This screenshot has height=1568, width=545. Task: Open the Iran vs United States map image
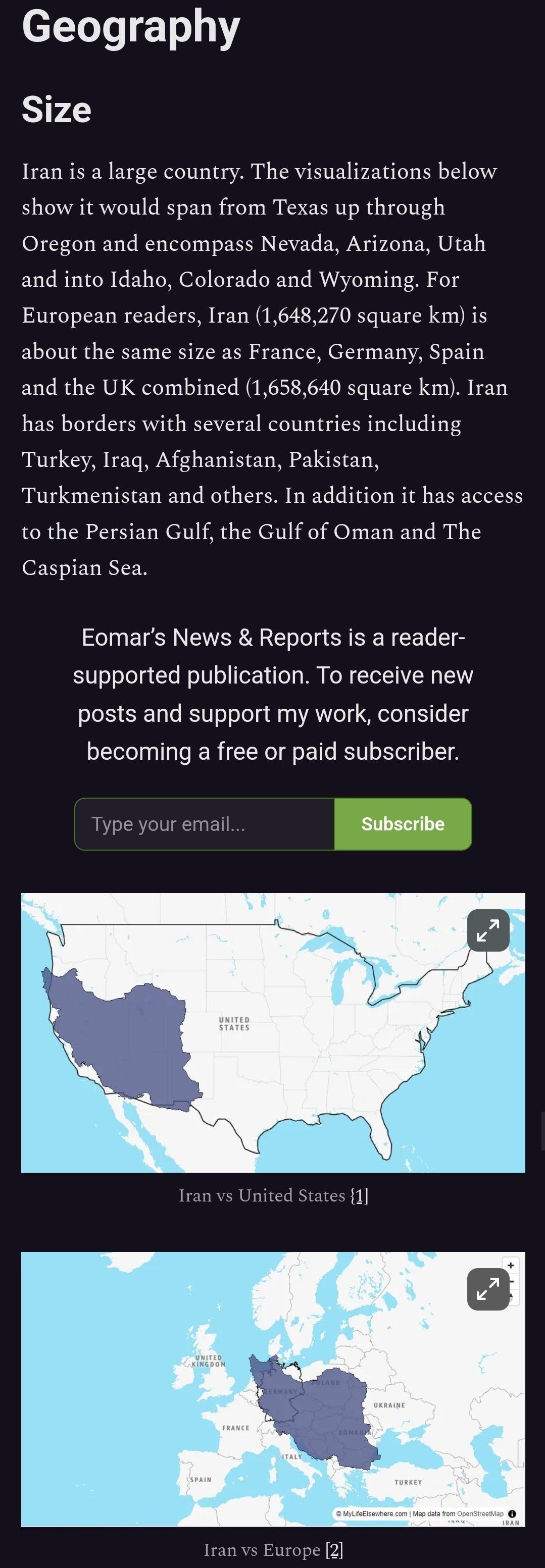(273, 1032)
